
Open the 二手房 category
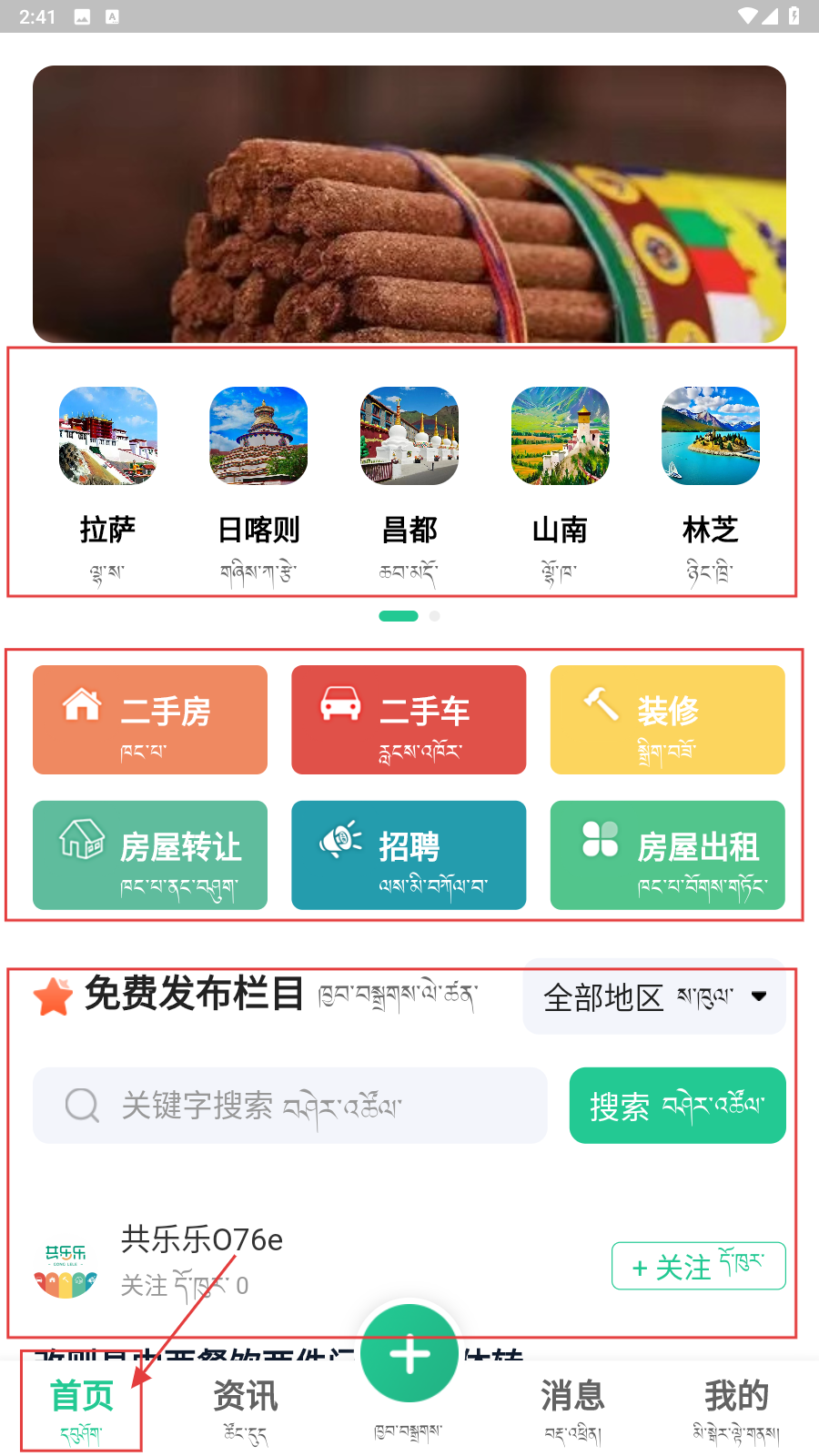point(150,720)
